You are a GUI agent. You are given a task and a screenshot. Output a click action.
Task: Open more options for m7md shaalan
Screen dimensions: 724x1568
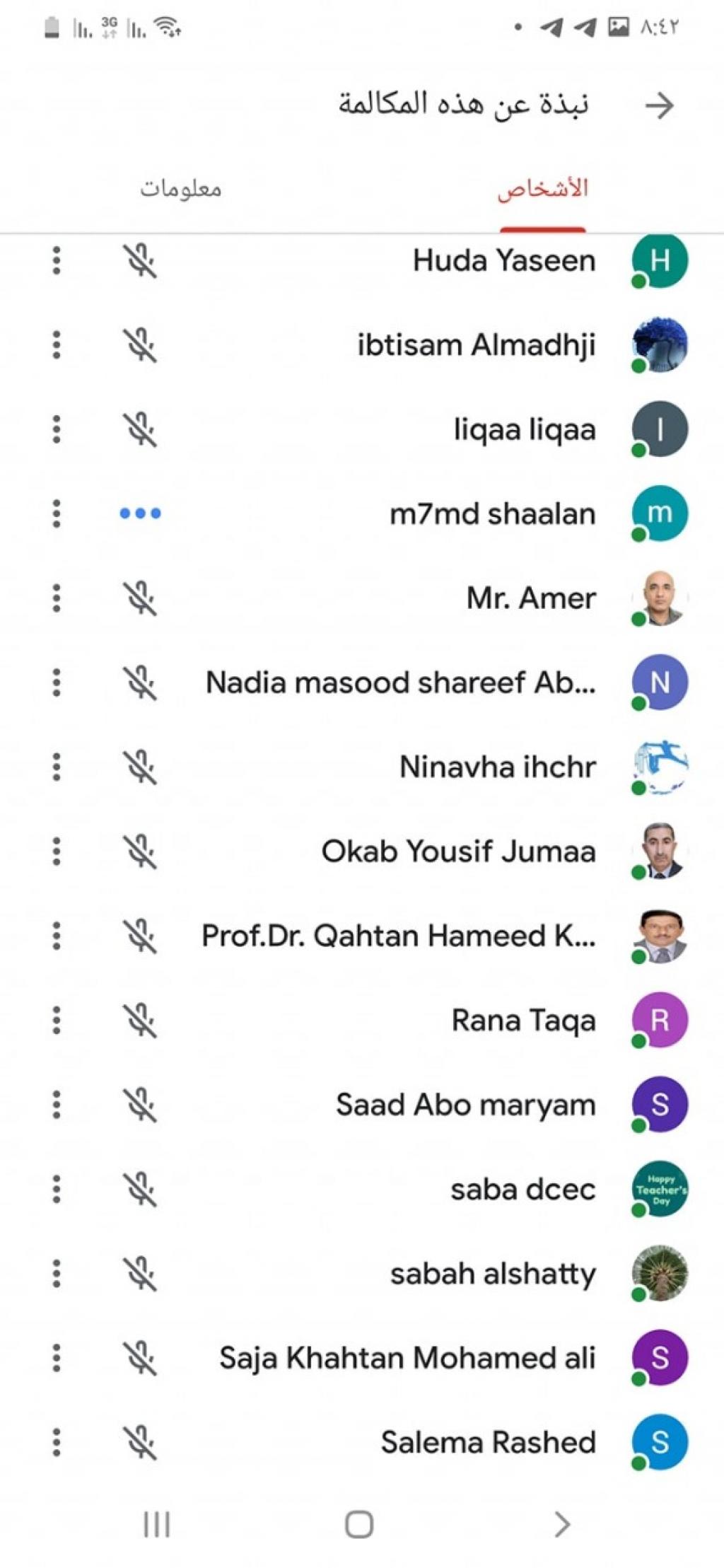tap(57, 513)
